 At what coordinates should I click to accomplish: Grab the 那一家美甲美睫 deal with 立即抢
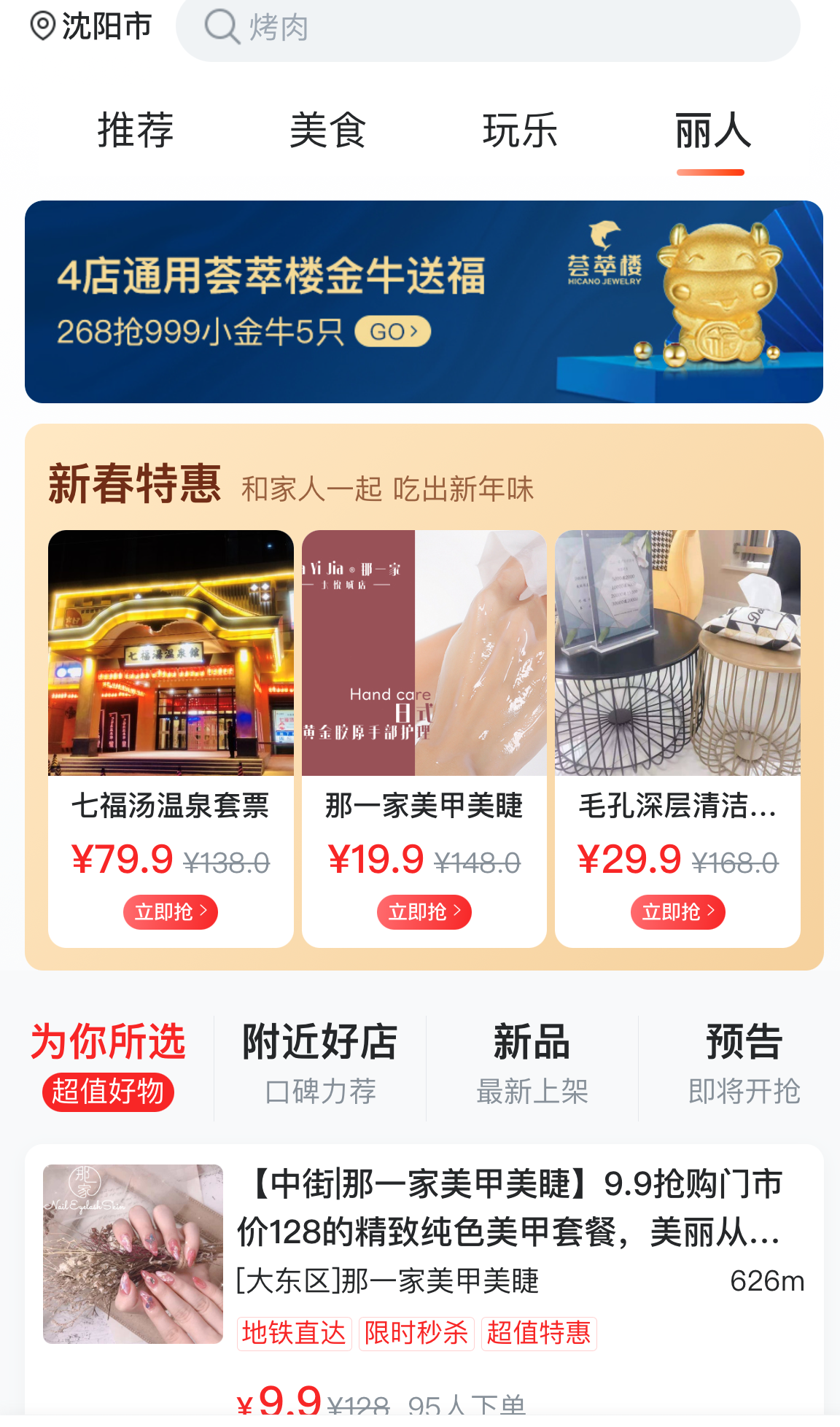click(424, 912)
